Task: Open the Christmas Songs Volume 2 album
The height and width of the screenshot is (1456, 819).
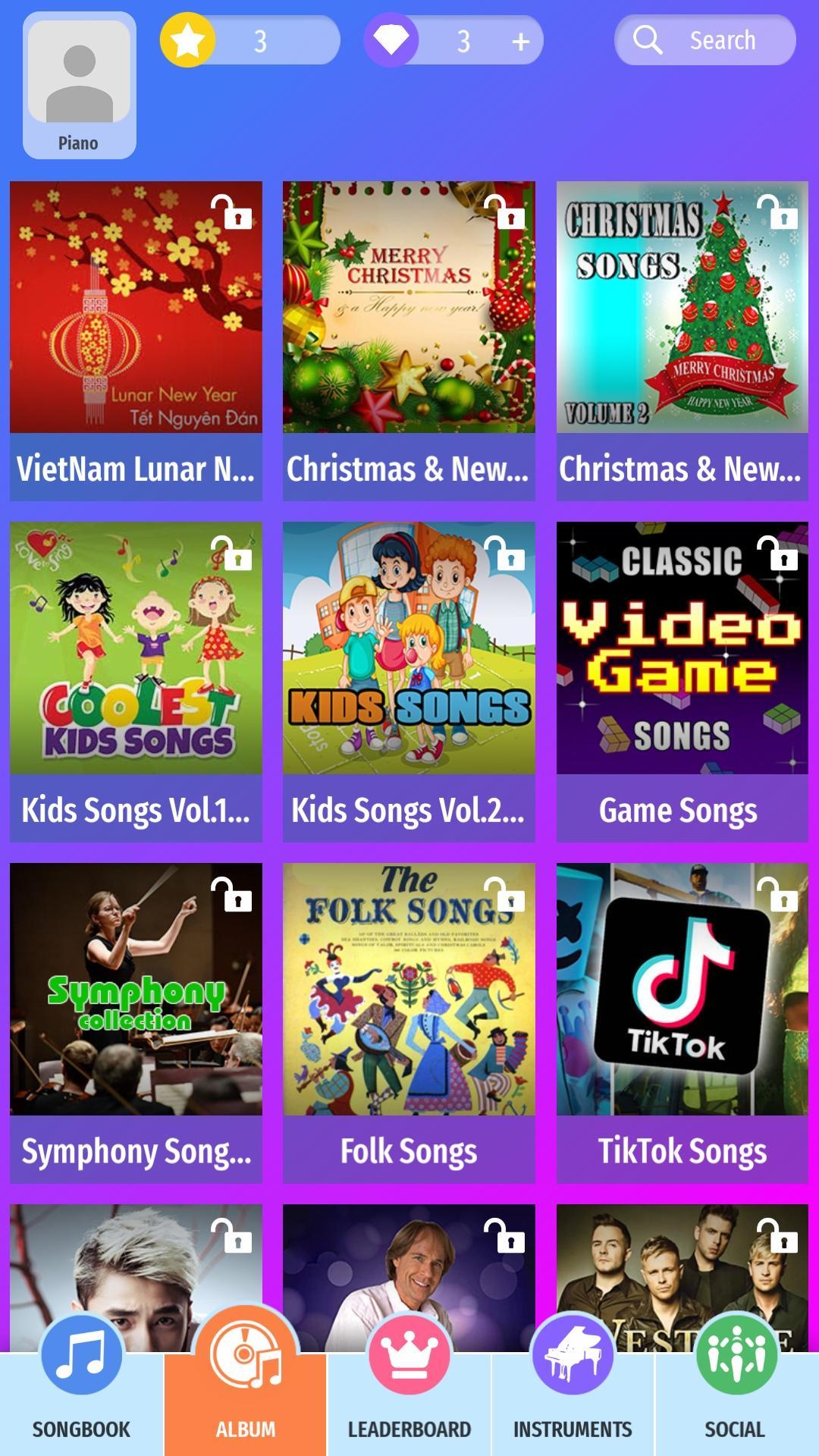Action: coord(682,340)
